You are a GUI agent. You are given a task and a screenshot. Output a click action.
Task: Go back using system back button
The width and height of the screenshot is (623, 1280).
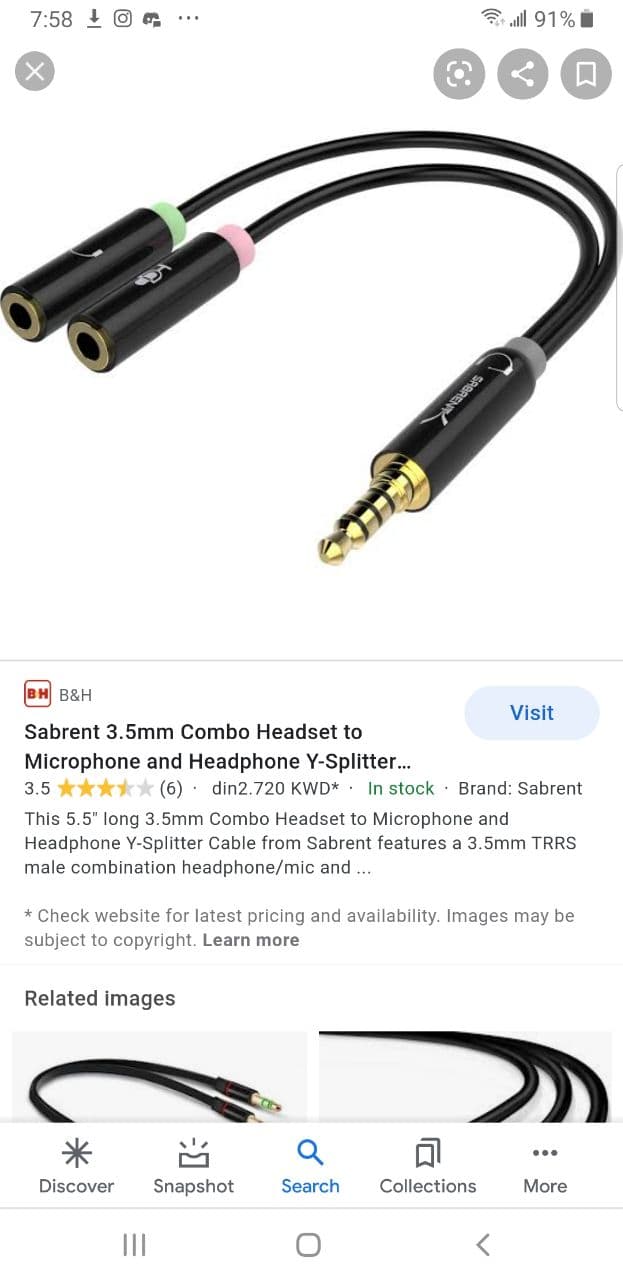click(x=483, y=1244)
